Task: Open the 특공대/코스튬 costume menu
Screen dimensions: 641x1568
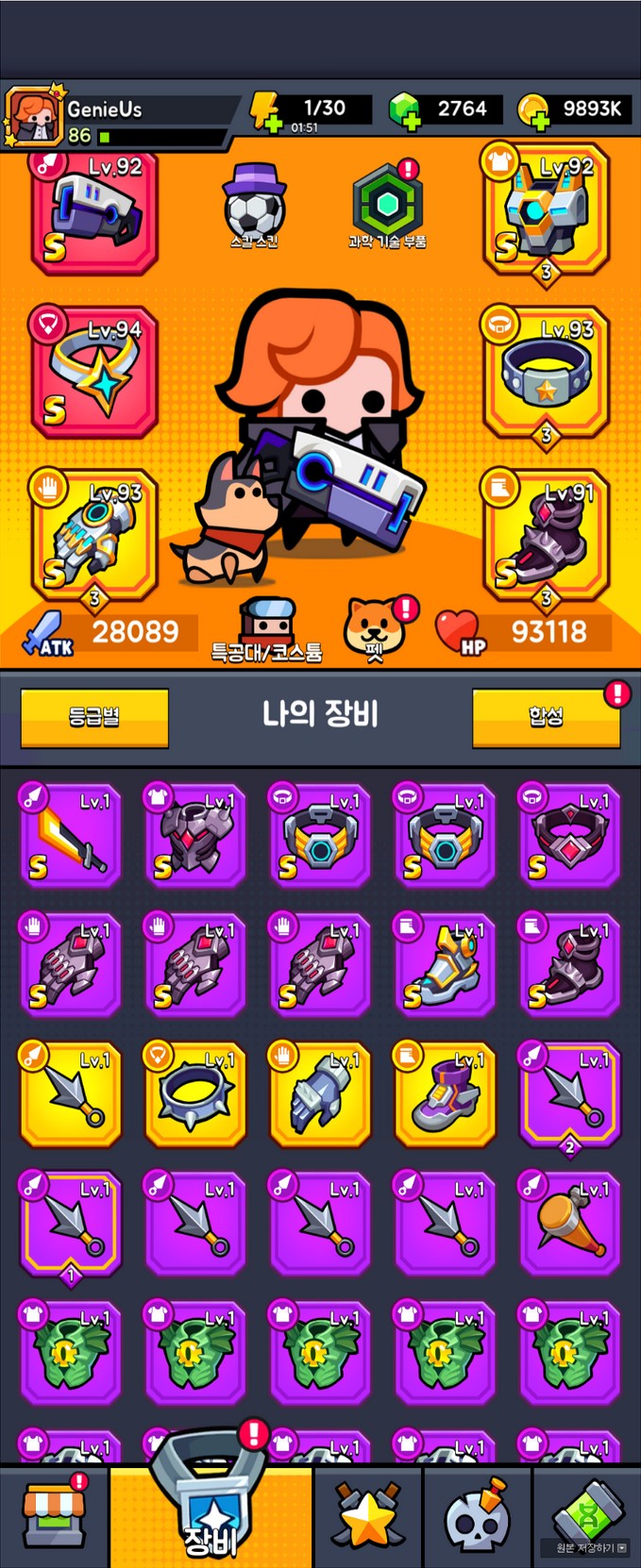Action: pos(266,629)
